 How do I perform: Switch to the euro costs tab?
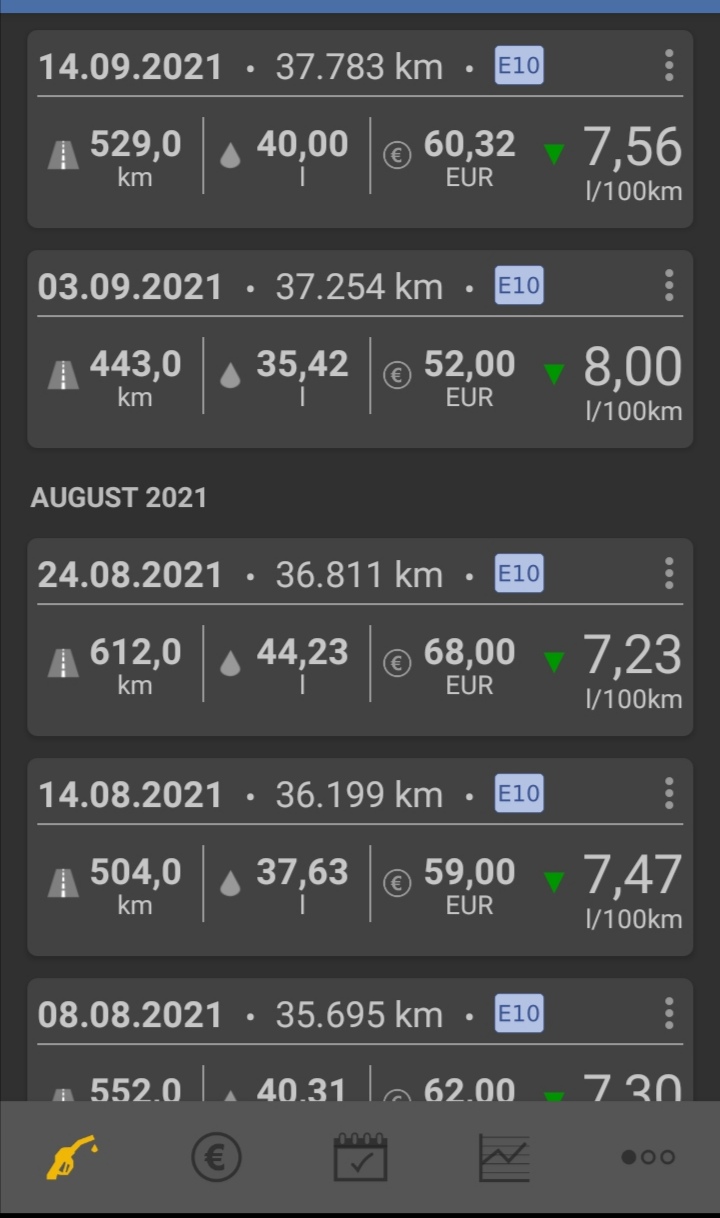[x=216, y=1158]
